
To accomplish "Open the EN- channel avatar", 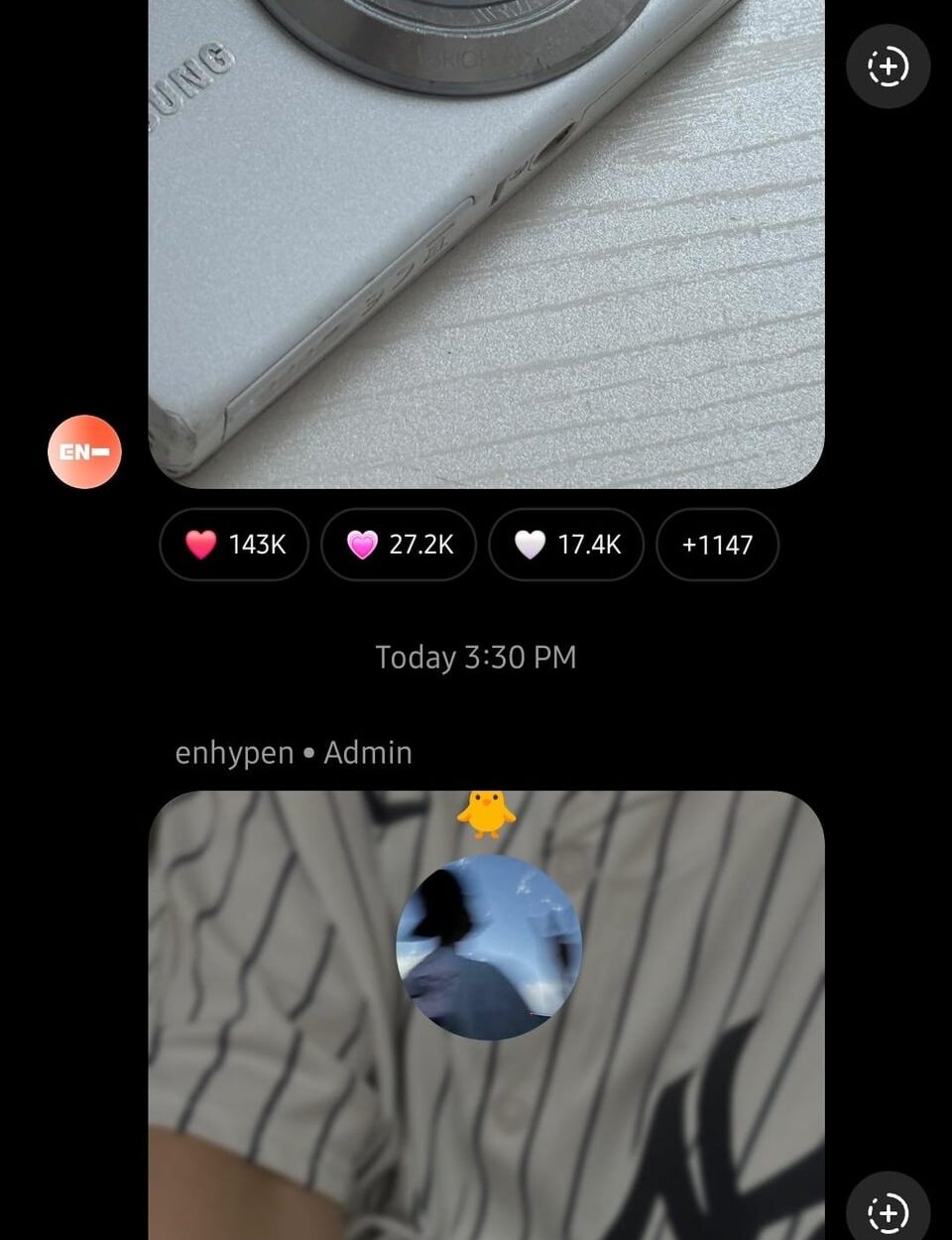I will [84, 452].
